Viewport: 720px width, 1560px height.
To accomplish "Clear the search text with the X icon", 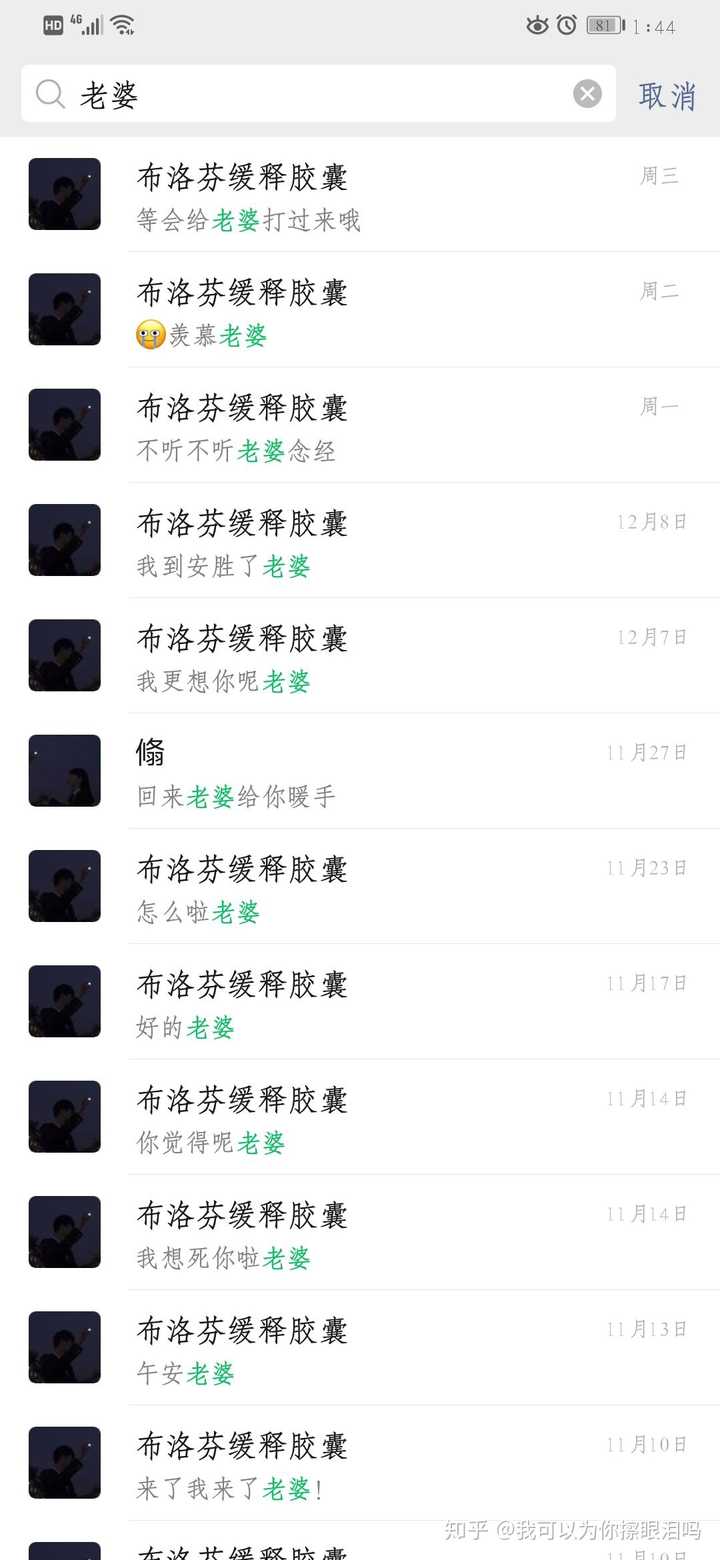I will (x=587, y=94).
